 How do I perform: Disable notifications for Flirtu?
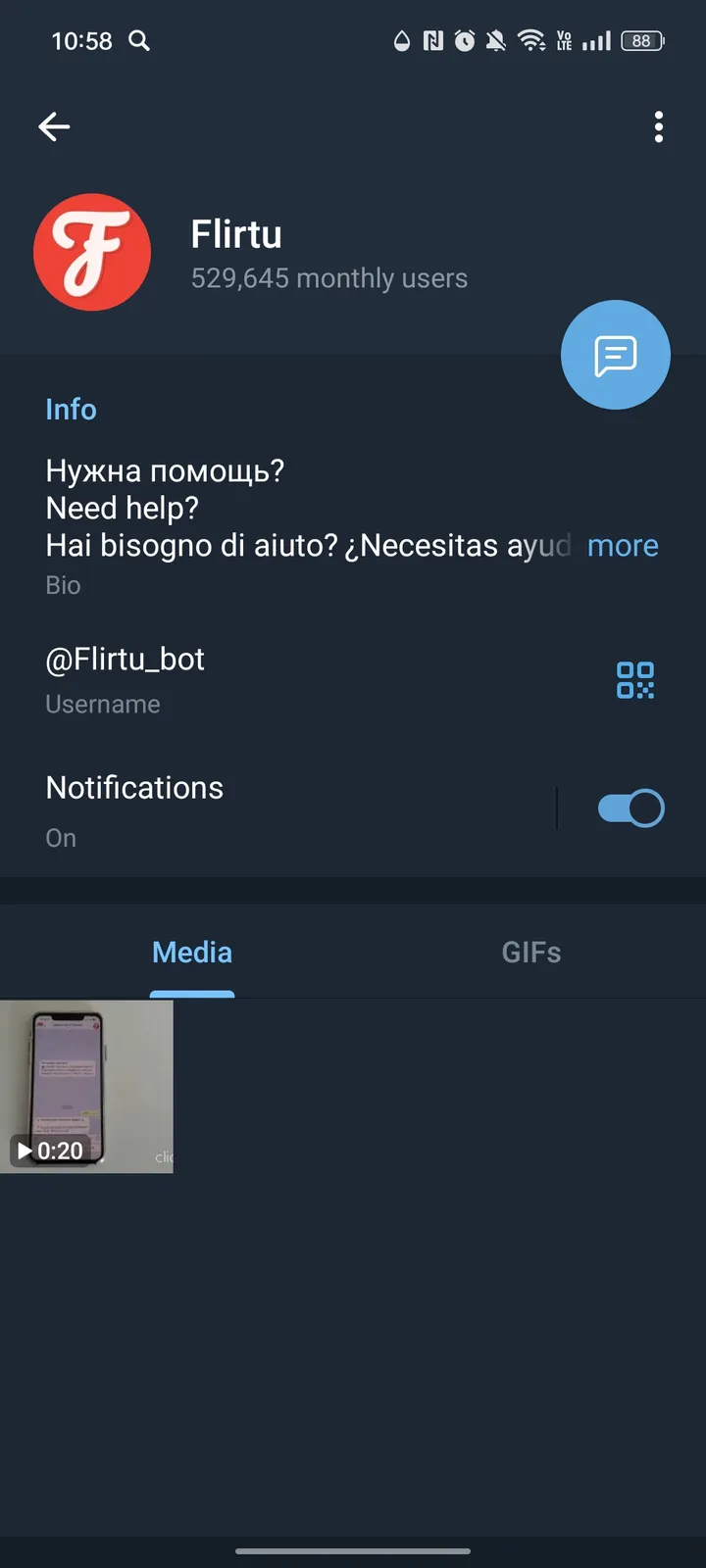(x=630, y=807)
